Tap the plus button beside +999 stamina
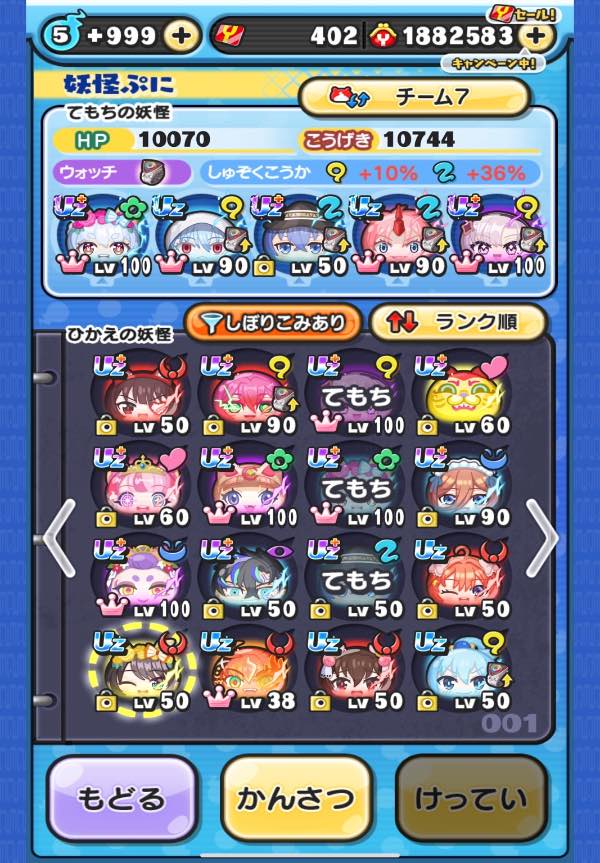 point(181,36)
